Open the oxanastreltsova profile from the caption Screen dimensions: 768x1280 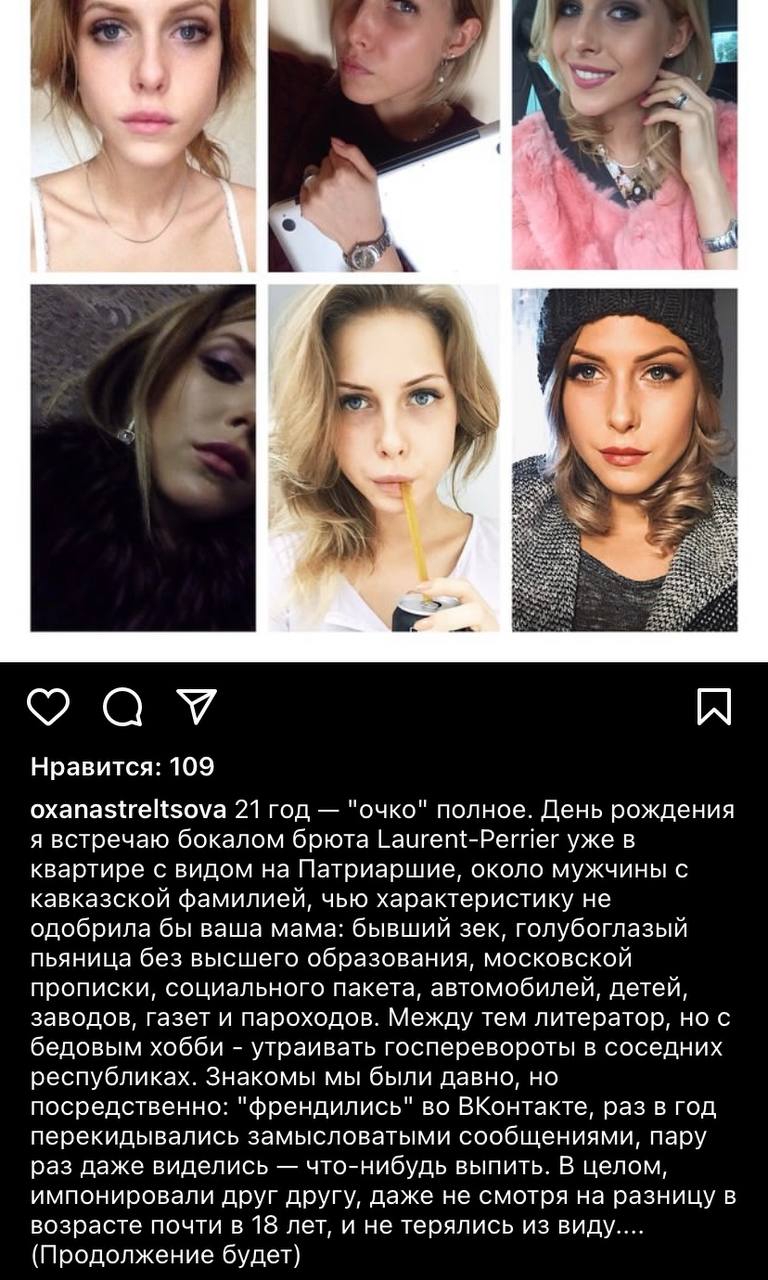[128, 809]
